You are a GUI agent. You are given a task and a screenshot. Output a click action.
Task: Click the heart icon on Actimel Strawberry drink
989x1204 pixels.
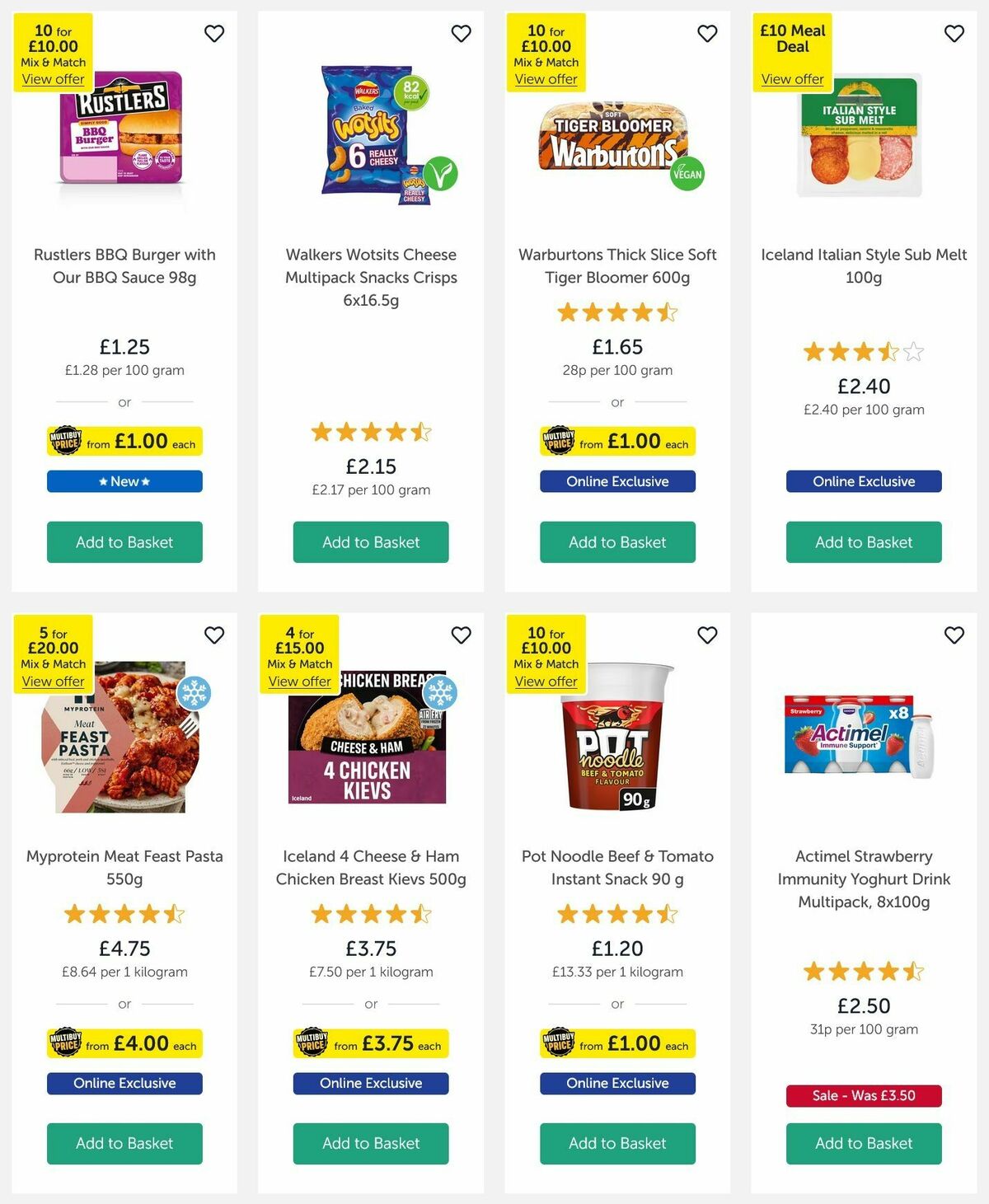(x=954, y=635)
